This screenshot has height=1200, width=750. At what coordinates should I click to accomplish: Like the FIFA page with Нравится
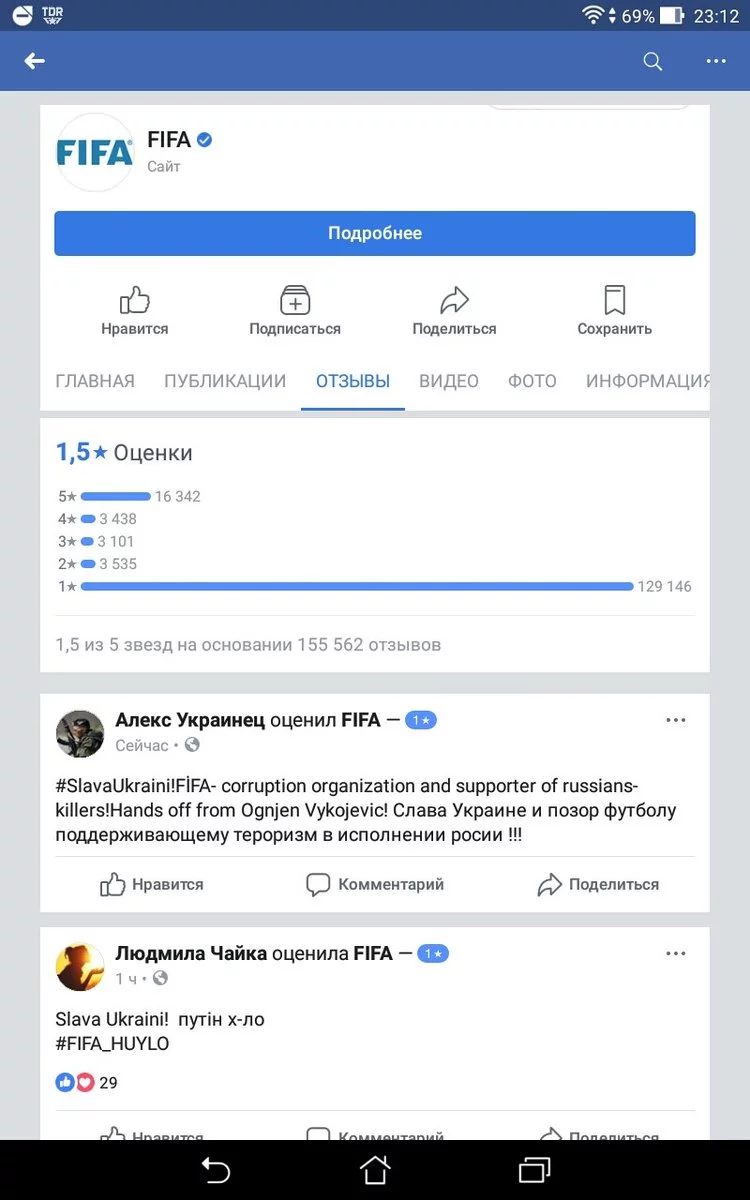(x=135, y=310)
